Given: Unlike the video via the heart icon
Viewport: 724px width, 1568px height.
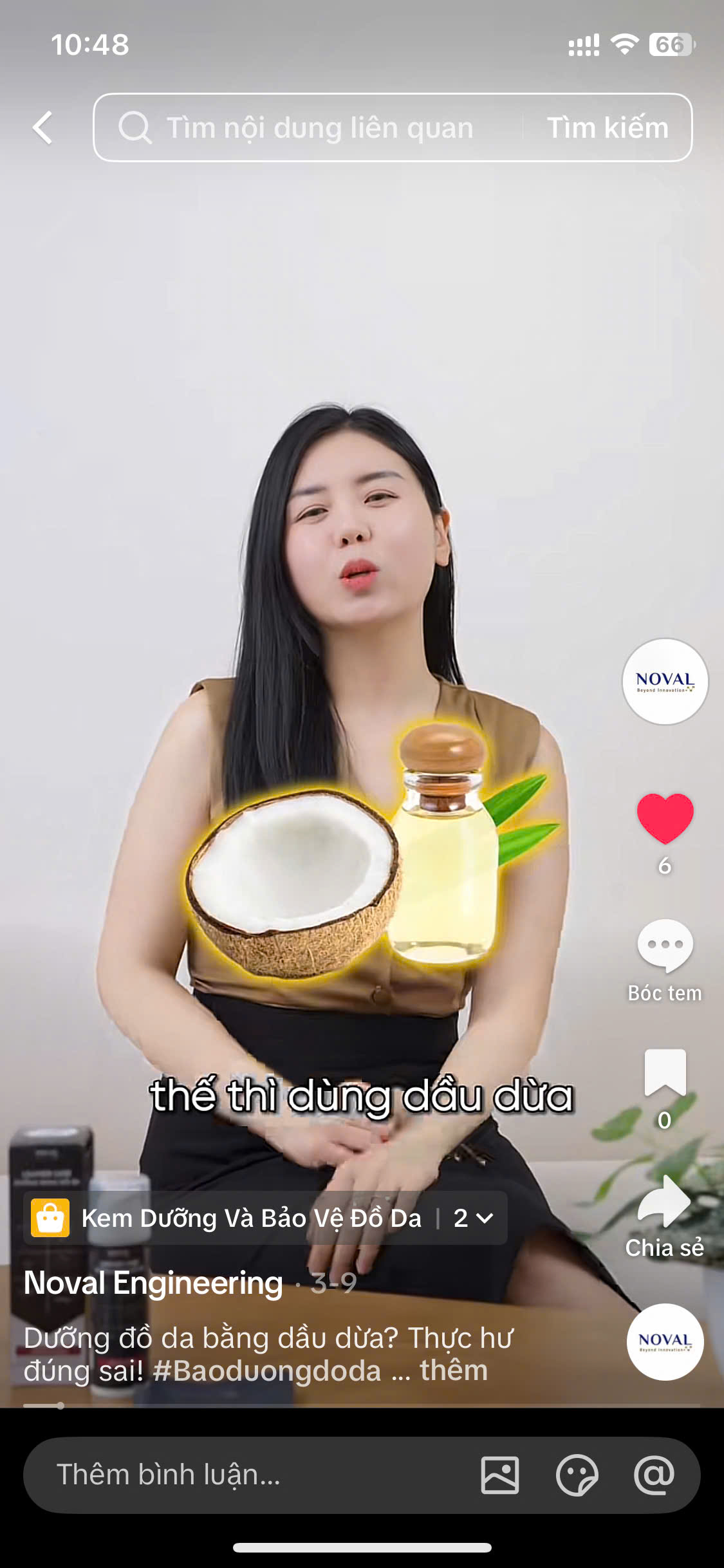Looking at the screenshot, I should pos(665,817).
